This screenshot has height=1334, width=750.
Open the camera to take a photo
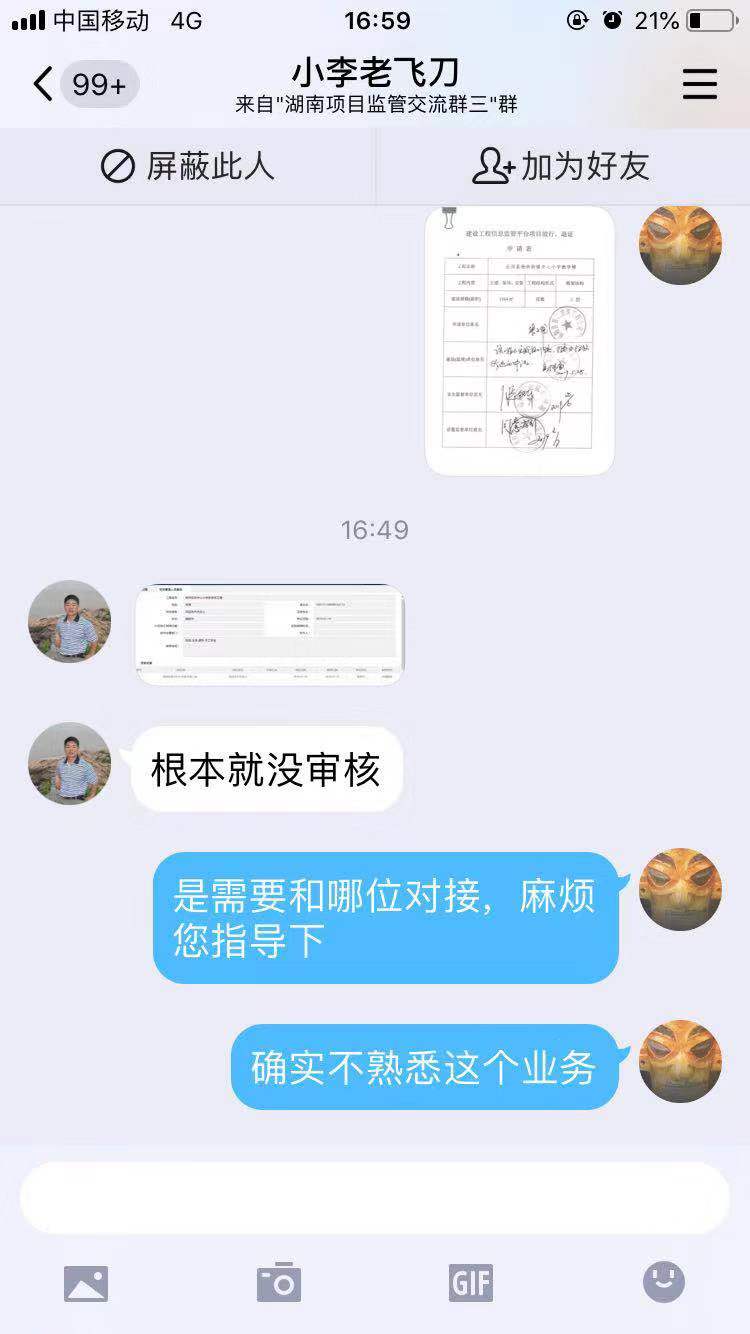pyautogui.click(x=278, y=1283)
